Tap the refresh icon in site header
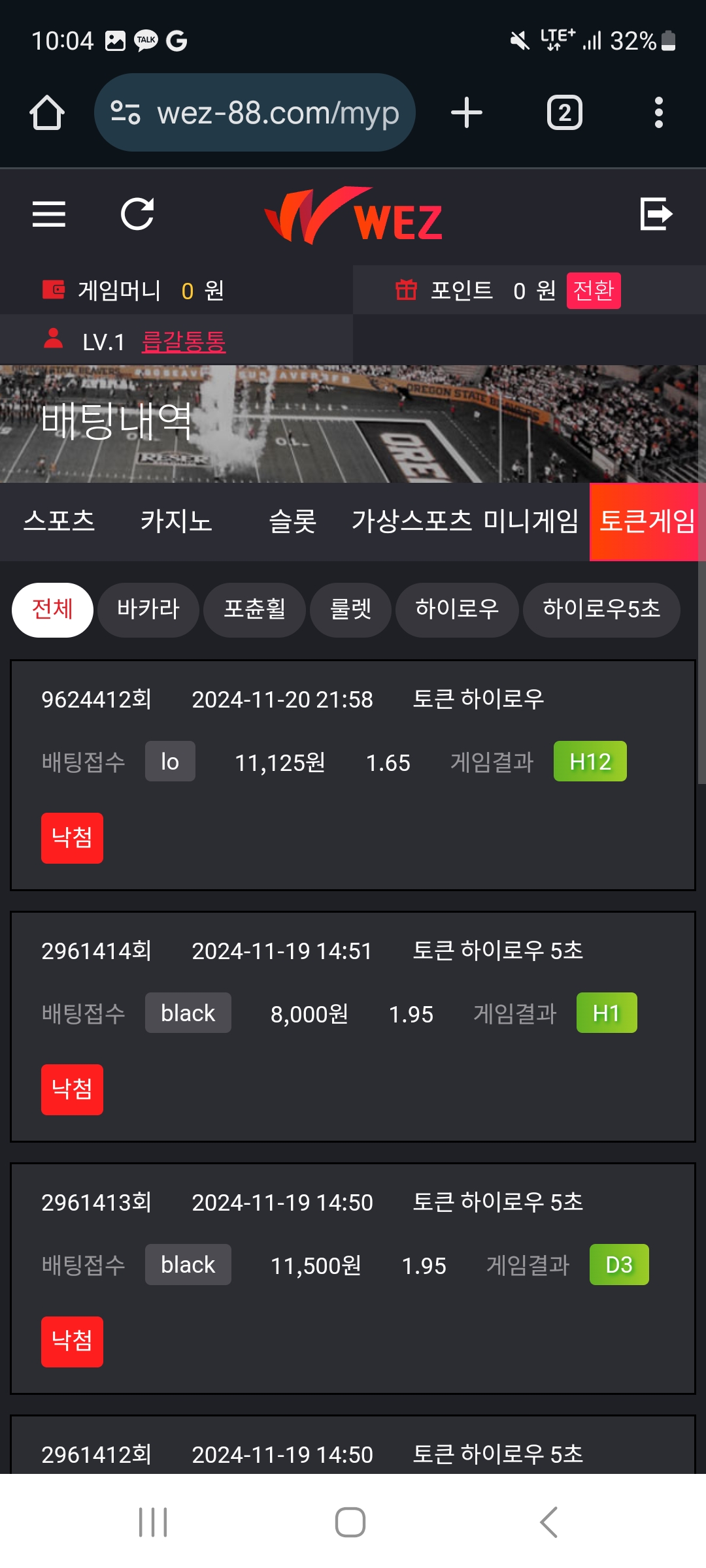The width and height of the screenshot is (706, 1568). coord(137,214)
